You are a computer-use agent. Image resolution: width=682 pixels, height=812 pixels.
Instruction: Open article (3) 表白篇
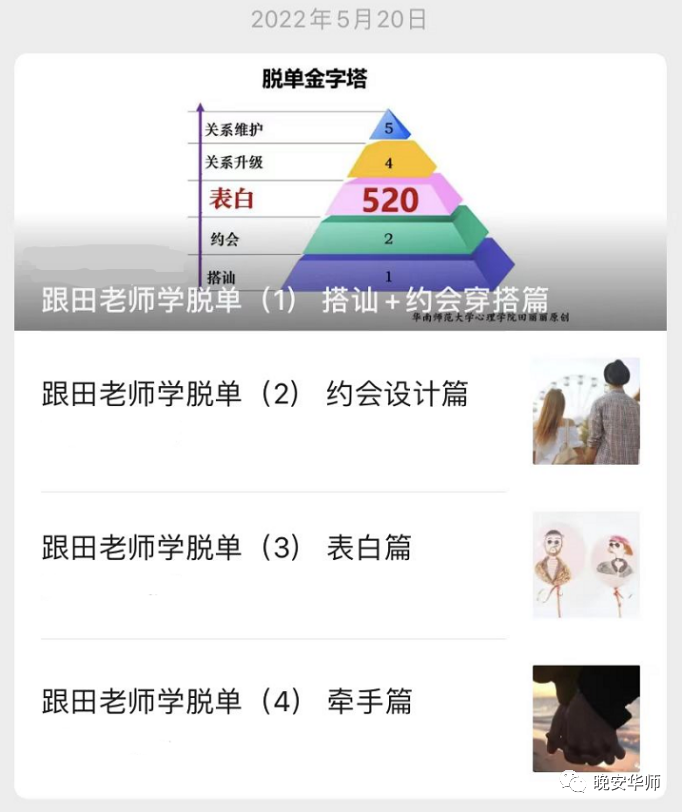(x=227, y=548)
